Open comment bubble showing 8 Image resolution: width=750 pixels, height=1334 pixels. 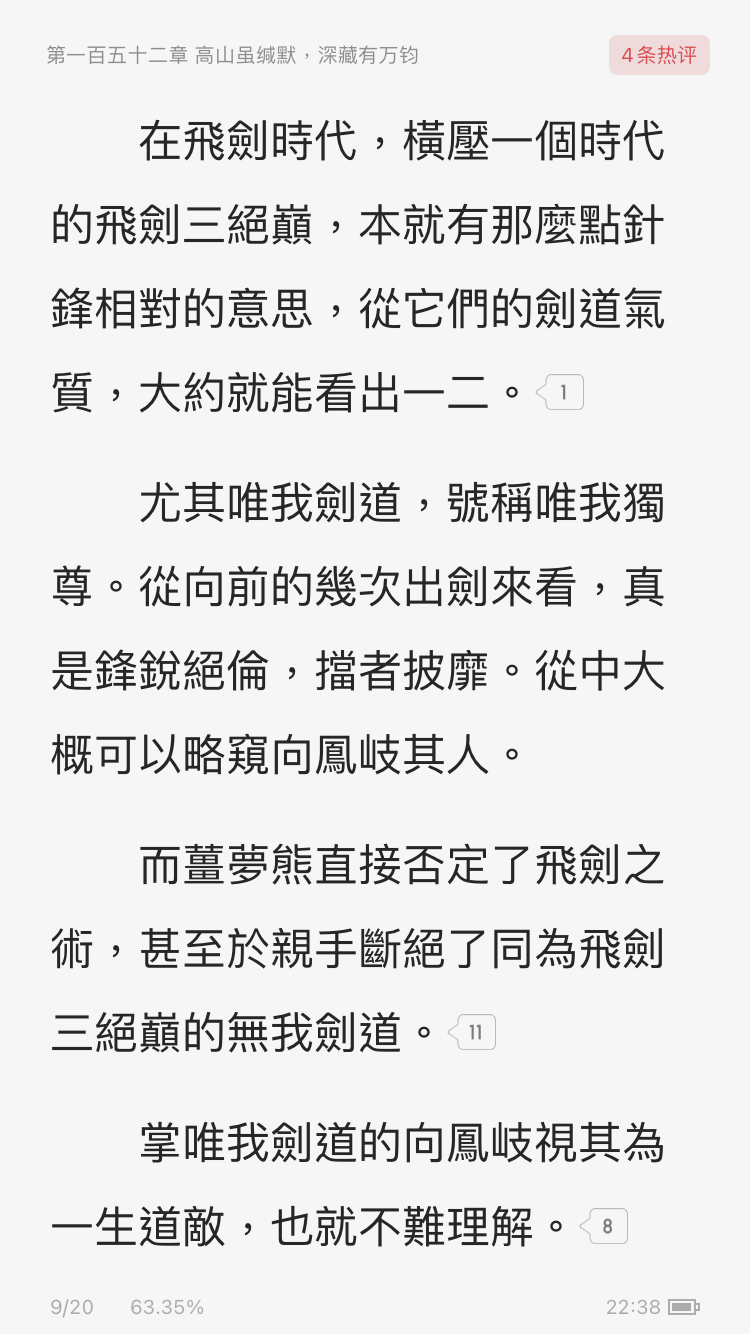(604, 1226)
